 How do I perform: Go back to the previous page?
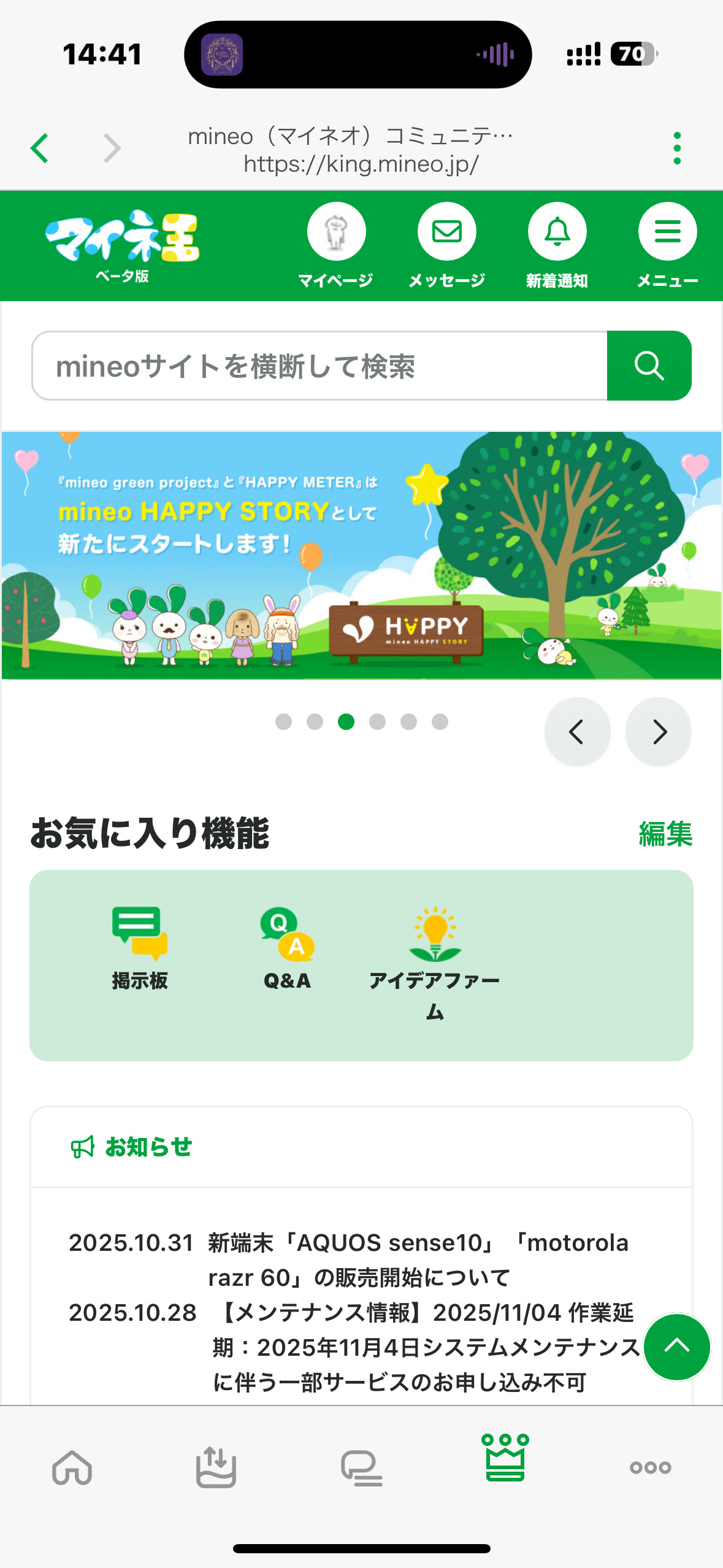[x=40, y=148]
